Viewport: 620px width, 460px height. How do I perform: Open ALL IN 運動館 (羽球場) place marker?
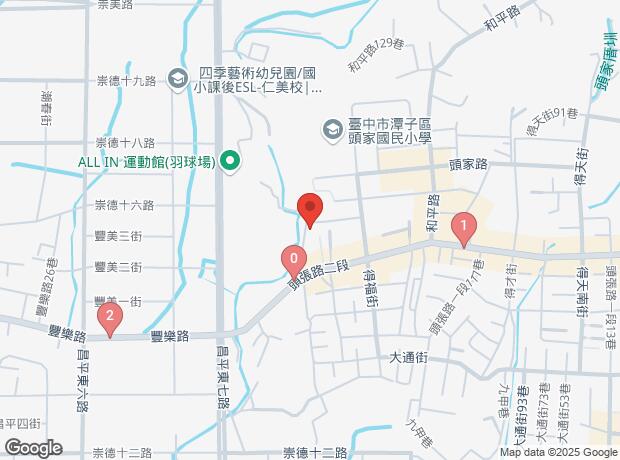(231, 161)
